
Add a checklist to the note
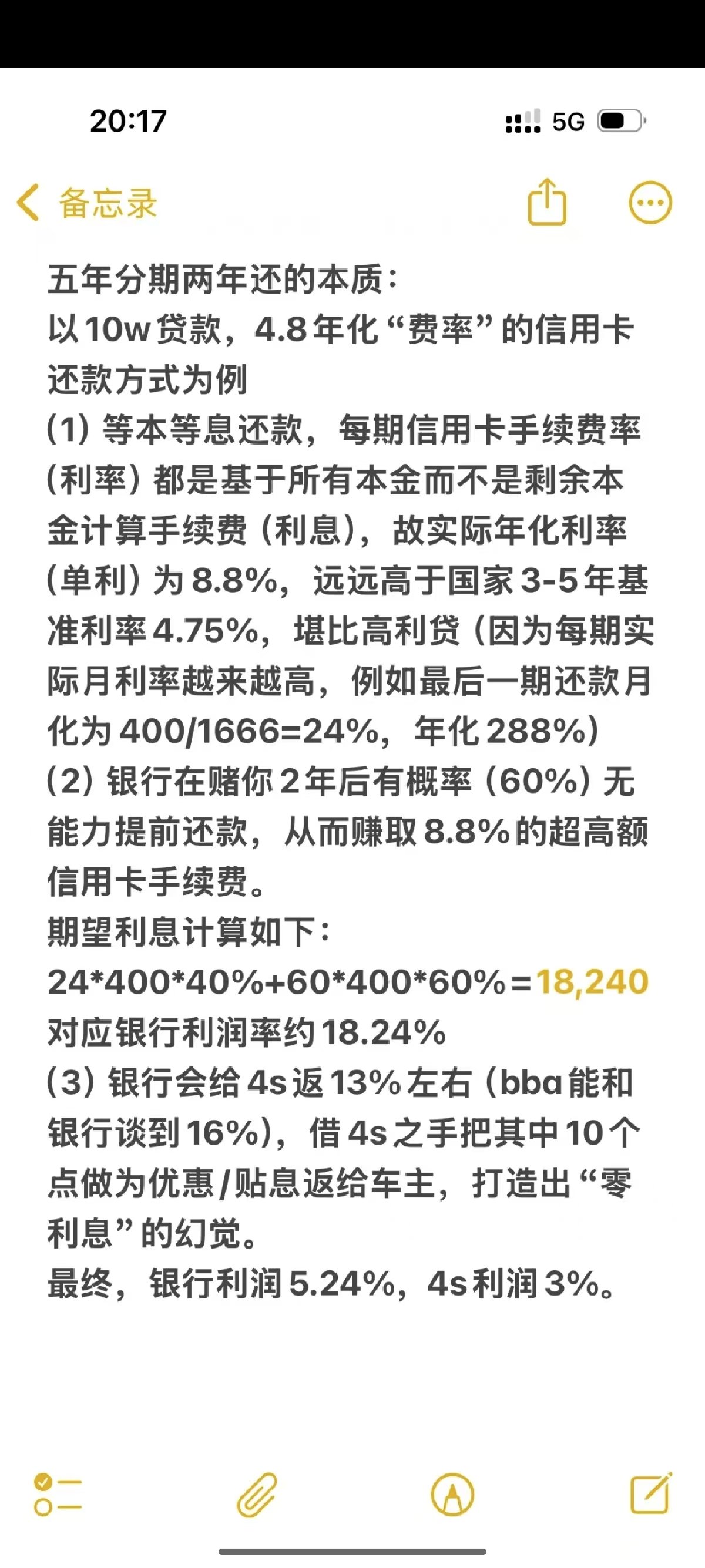point(58,1495)
